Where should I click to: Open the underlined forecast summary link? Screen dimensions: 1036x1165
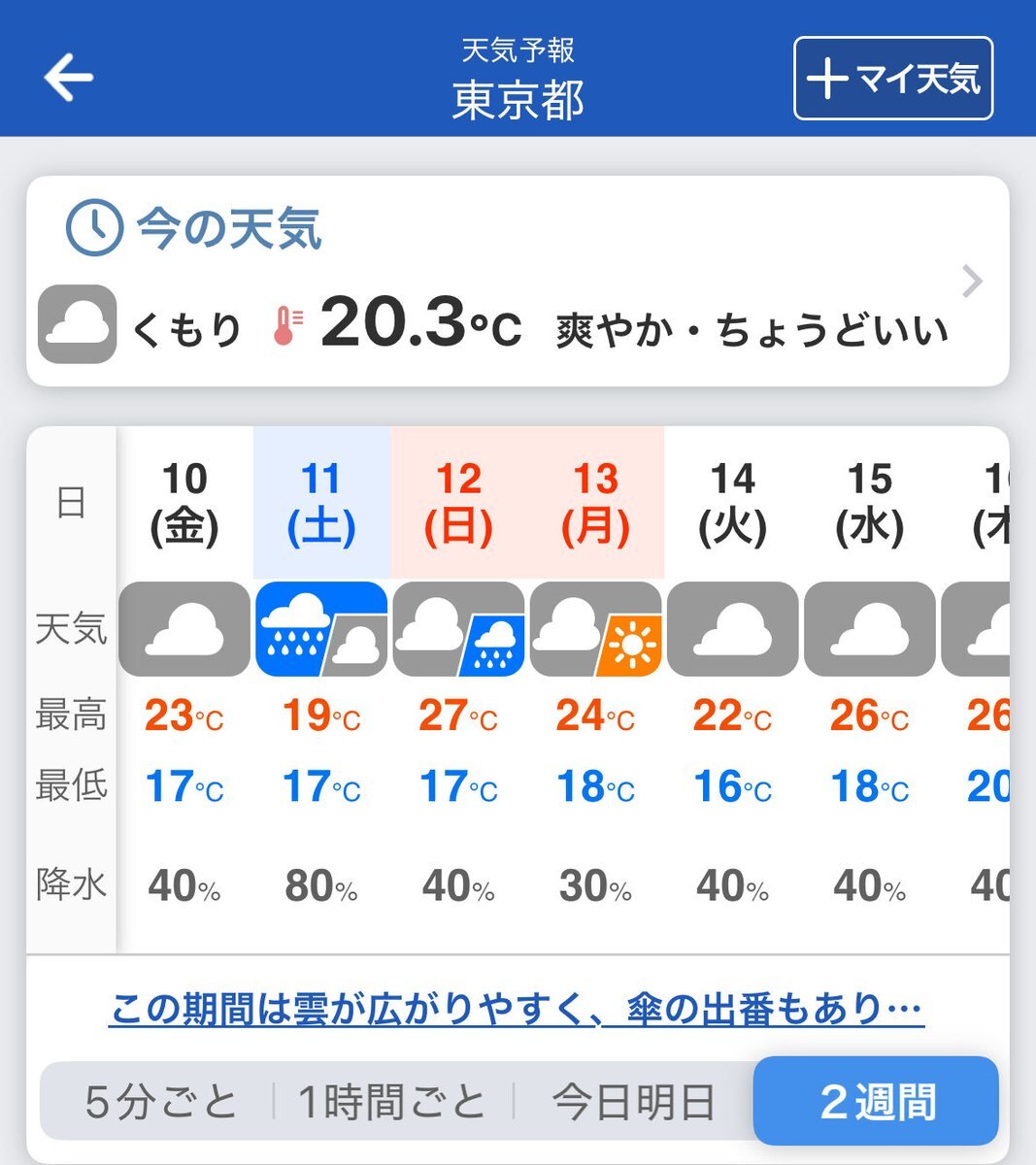click(x=516, y=1010)
